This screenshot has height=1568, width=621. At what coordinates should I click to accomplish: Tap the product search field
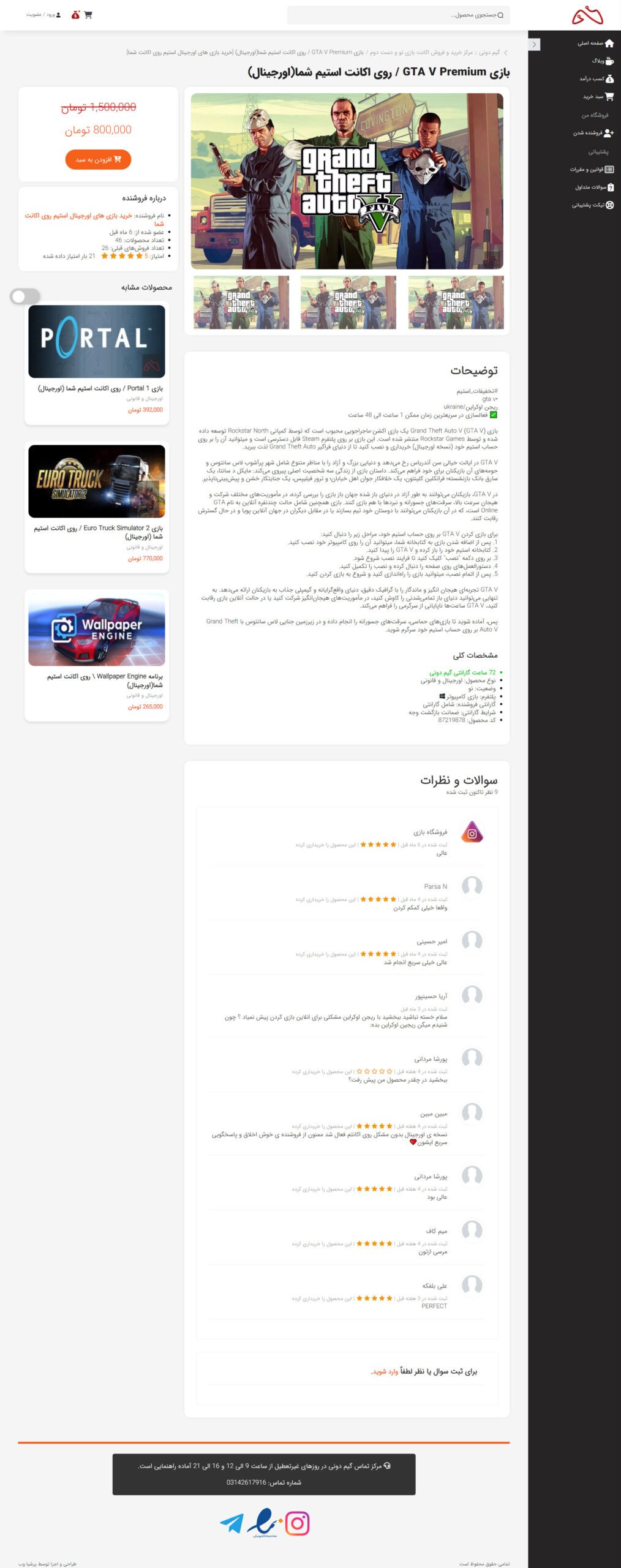398,15
